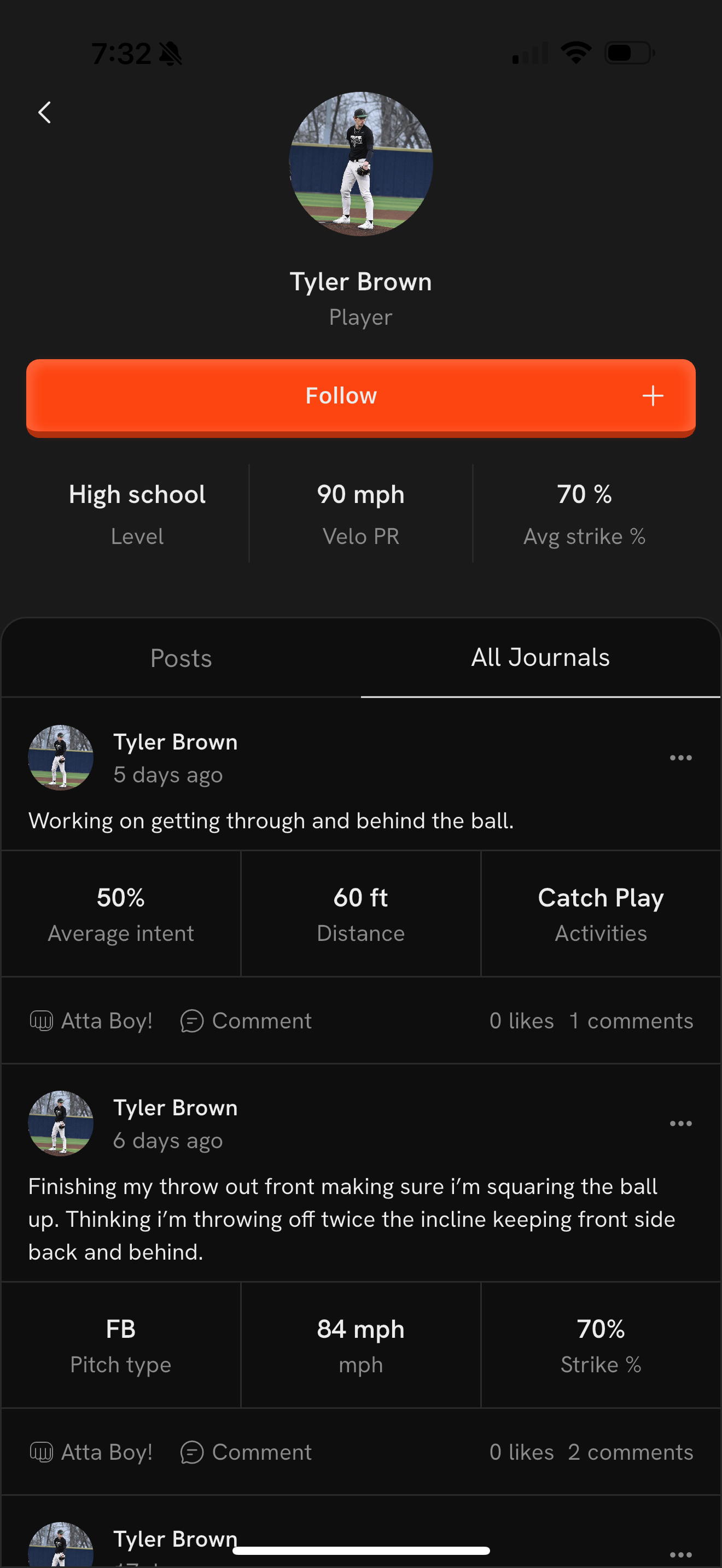Screen dimensions: 722x1568
Task: Open Tyler Brown's large profile photo
Action: point(361,163)
